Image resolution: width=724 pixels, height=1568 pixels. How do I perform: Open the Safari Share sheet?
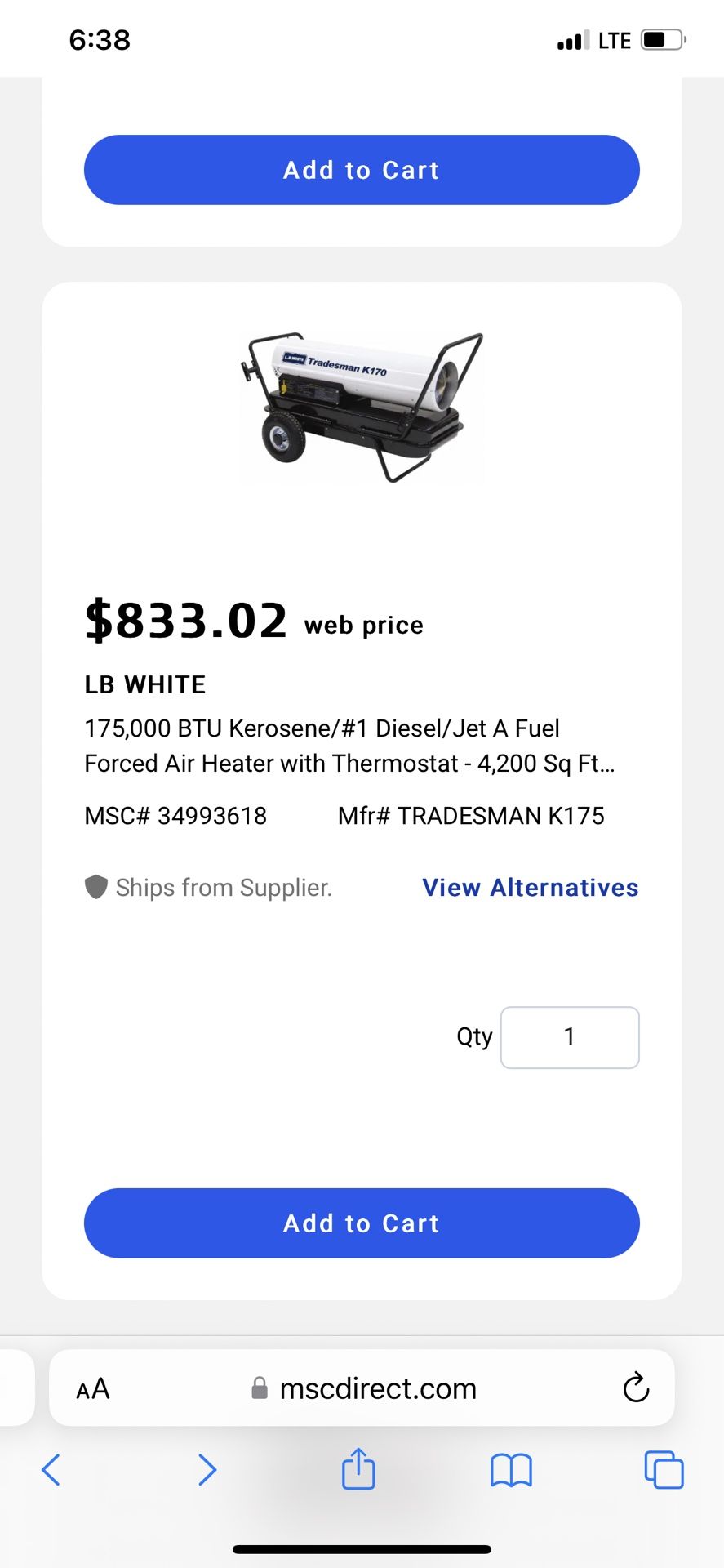click(358, 1469)
